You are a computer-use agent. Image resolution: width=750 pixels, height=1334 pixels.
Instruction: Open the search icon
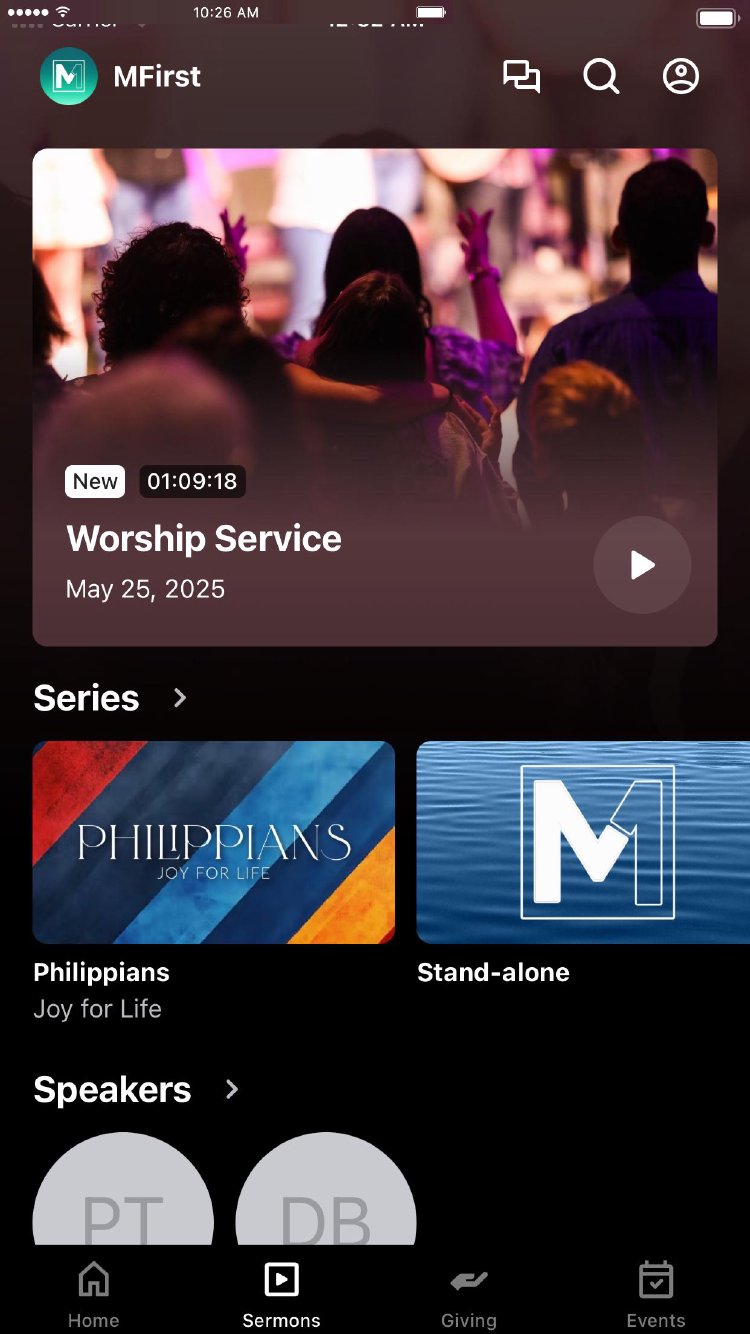[601, 77]
